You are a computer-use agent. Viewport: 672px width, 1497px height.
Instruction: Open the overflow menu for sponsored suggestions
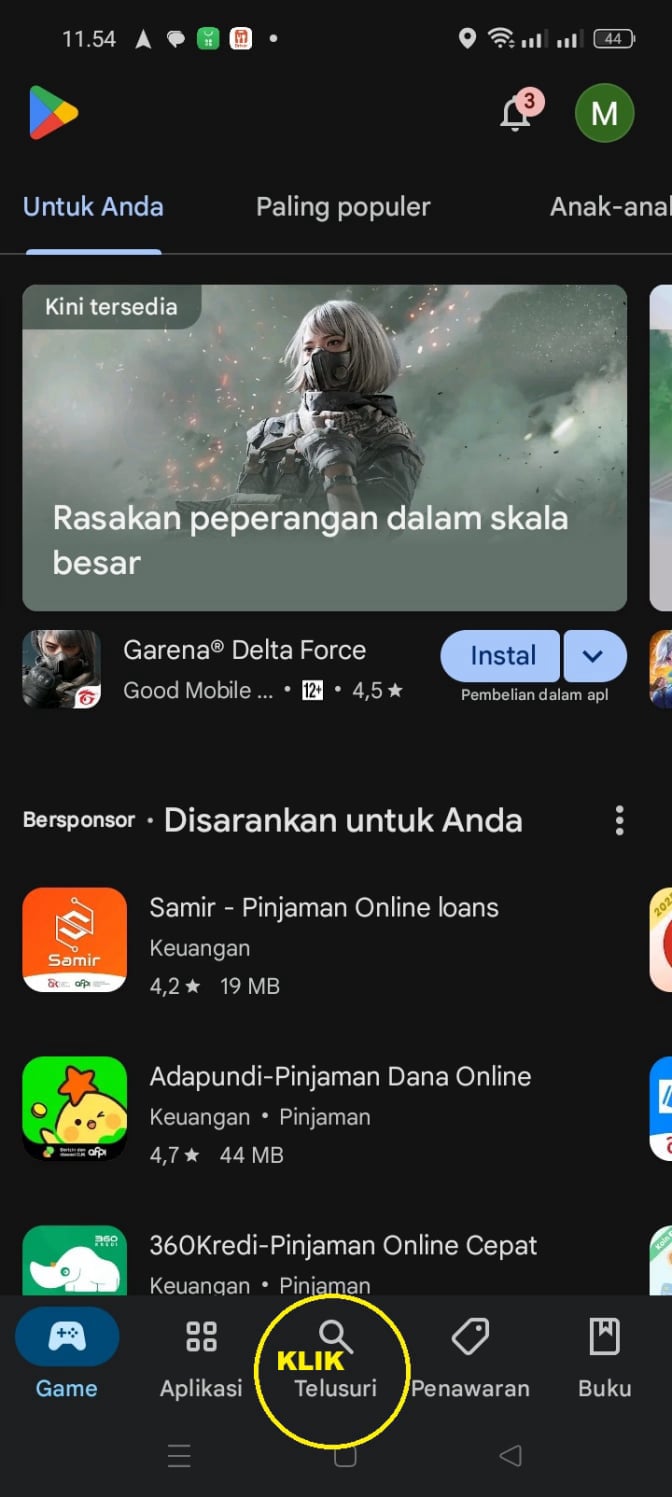point(620,820)
